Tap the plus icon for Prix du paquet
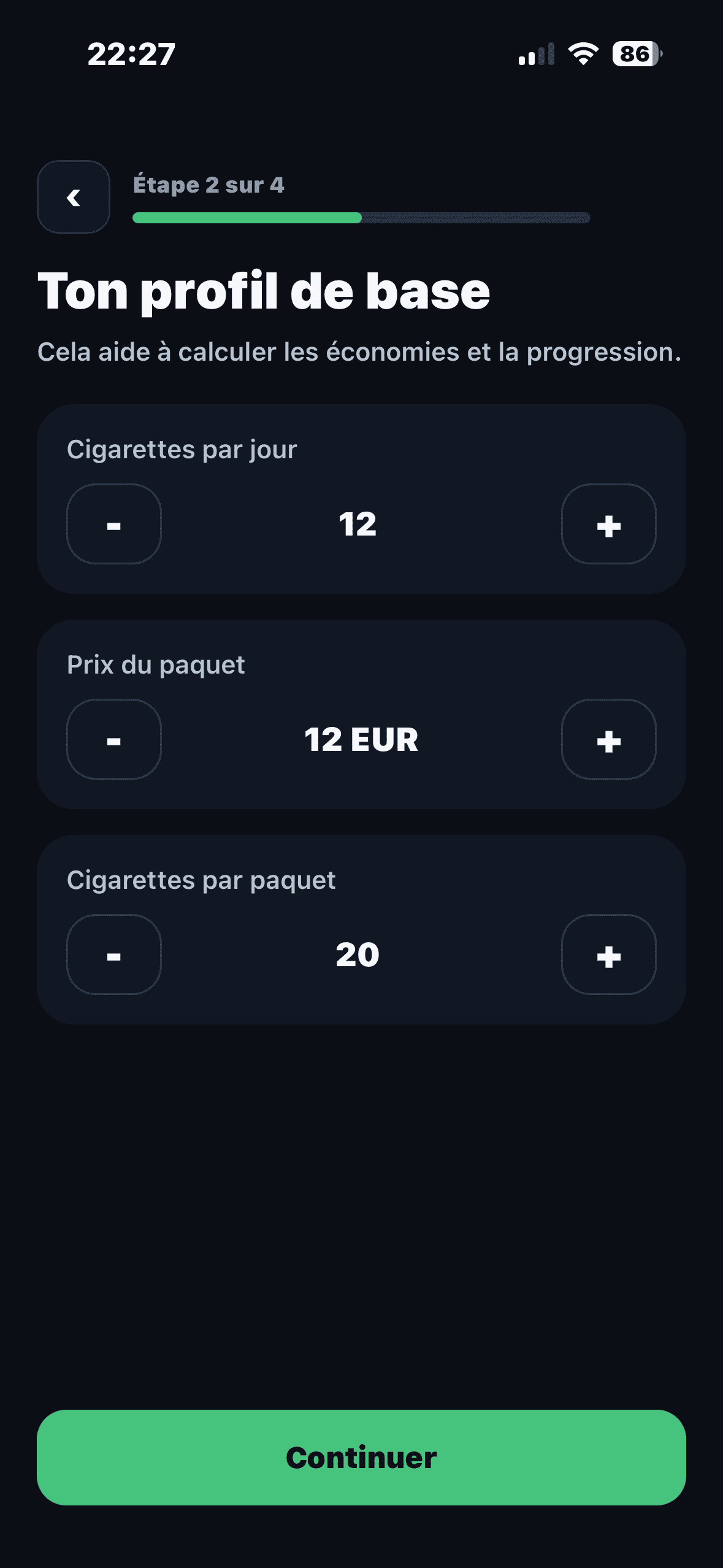 [608, 740]
